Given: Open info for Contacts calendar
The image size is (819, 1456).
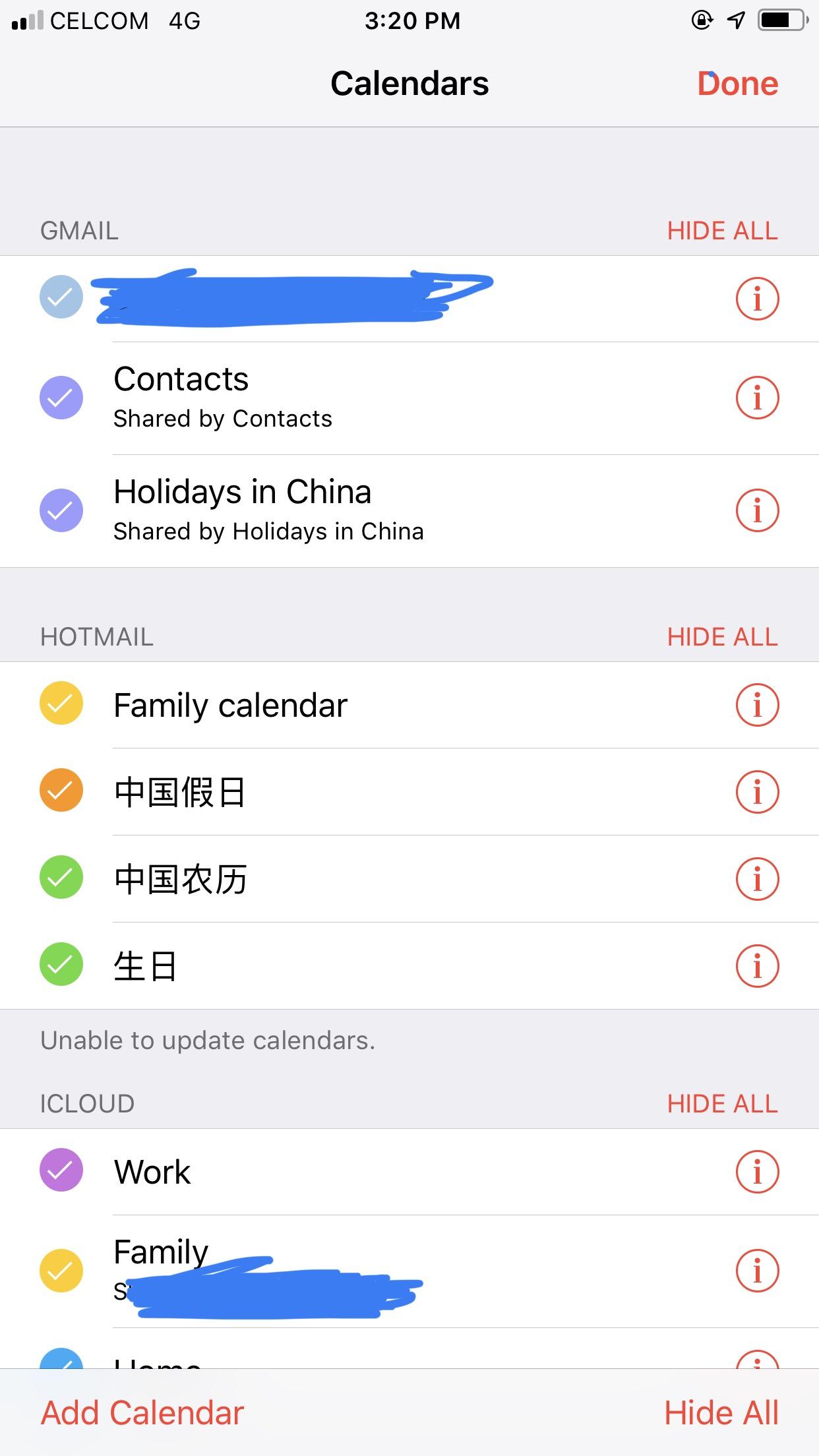Looking at the screenshot, I should click(756, 396).
